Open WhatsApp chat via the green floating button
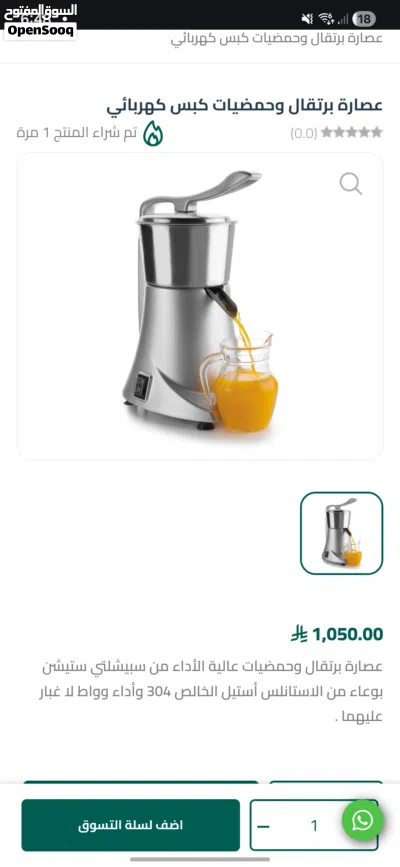 pos(362,821)
